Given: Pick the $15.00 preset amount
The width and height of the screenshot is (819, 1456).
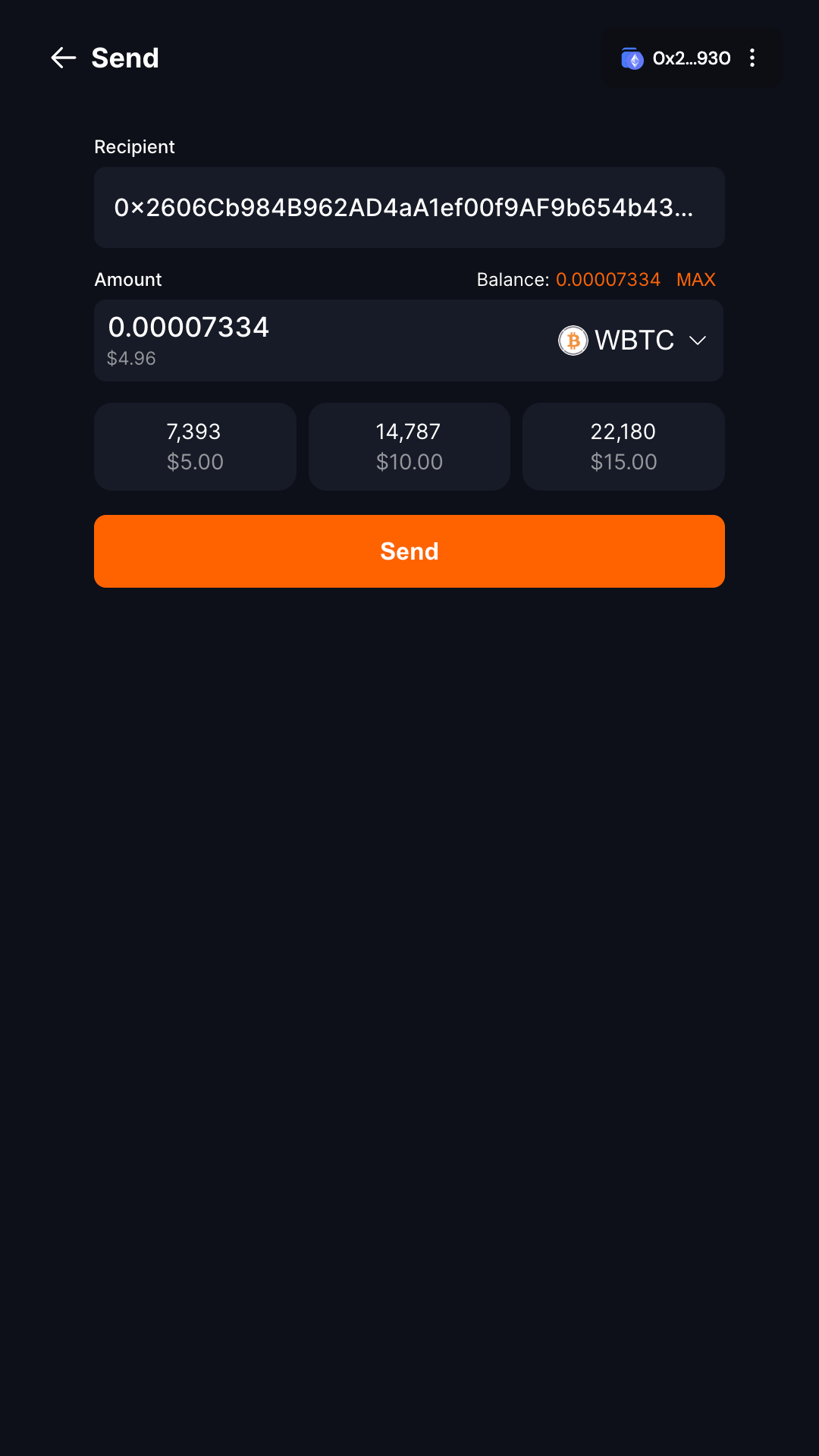Looking at the screenshot, I should pos(623,447).
